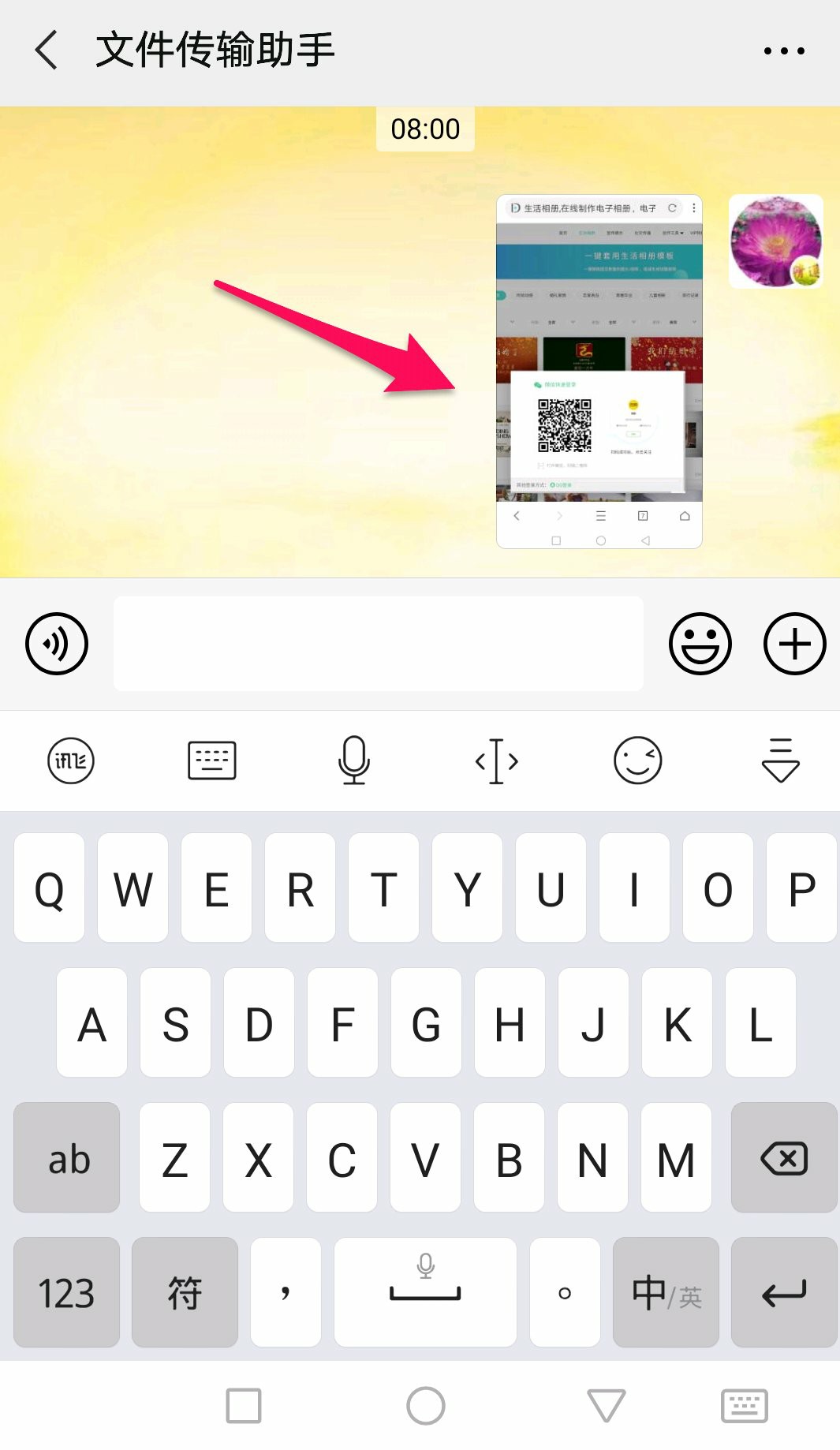Image resolution: width=840 pixels, height=1450 pixels.
Task: Tap the ab lowercase switch key
Action: coord(67,1158)
